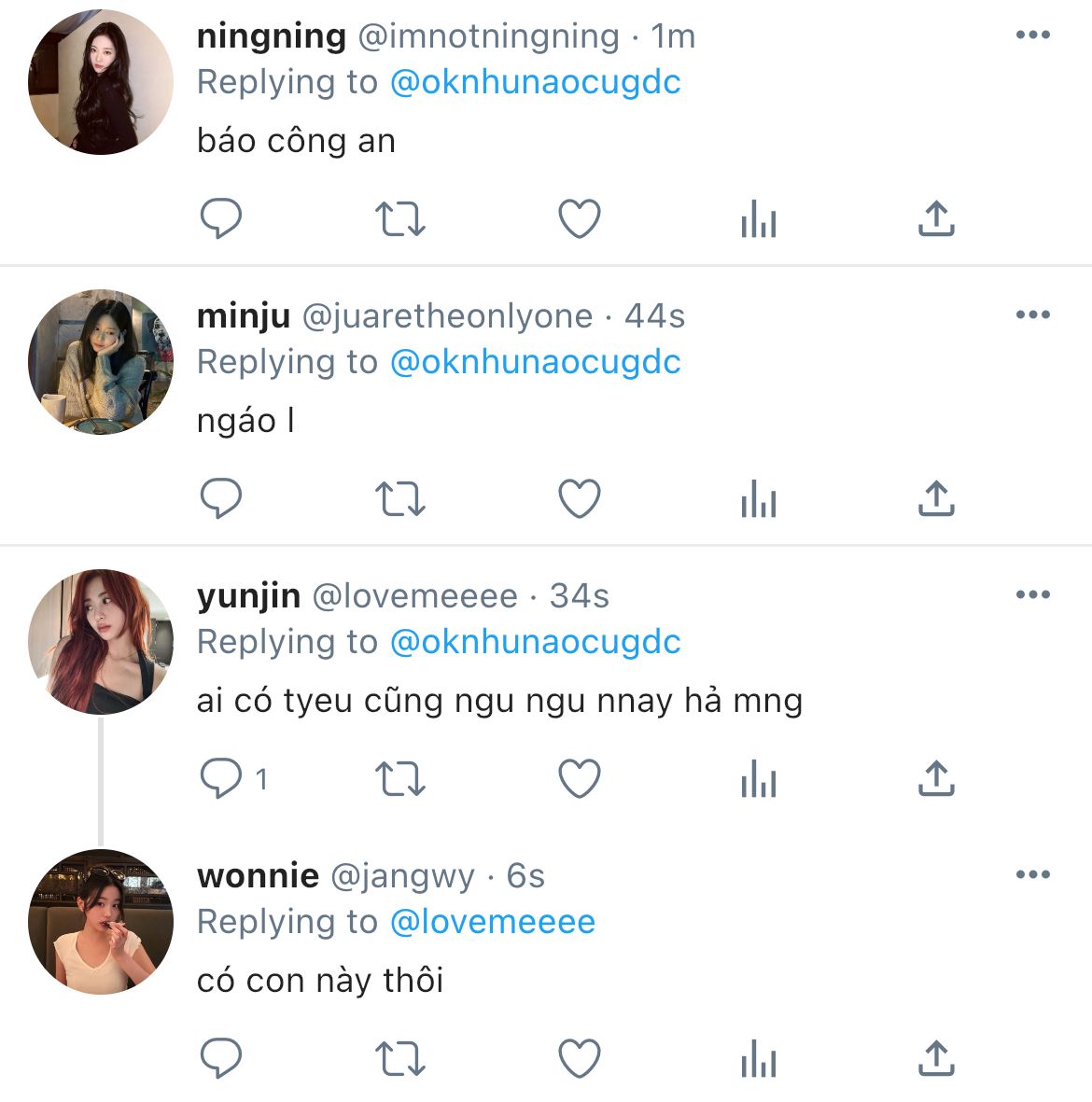Reply to ningning's tweet
This screenshot has height=1102, width=1092.
(x=221, y=219)
